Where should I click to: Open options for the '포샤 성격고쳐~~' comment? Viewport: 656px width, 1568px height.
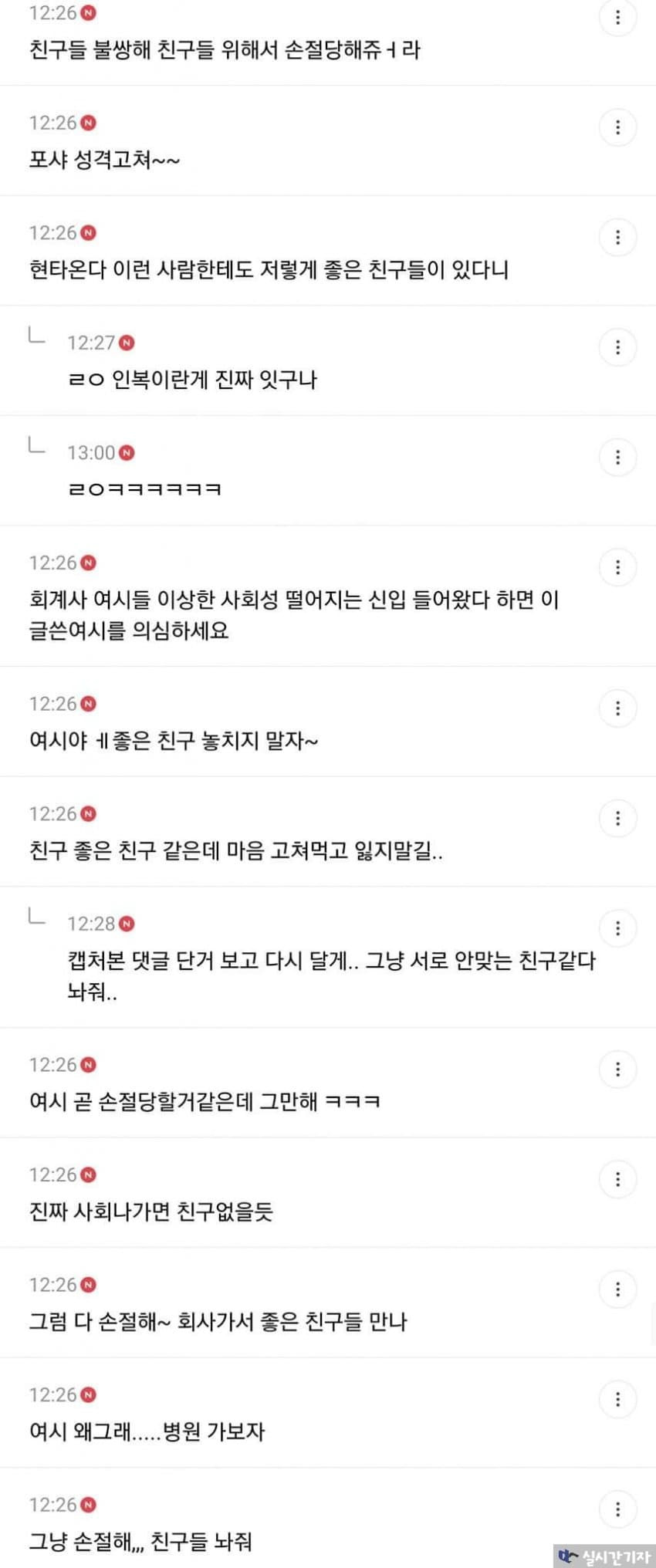tap(617, 127)
